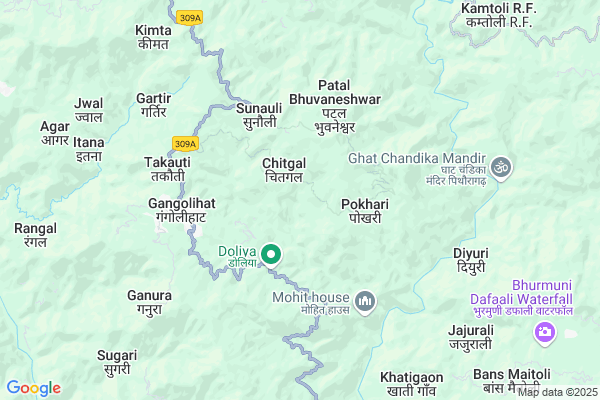600x400 pixels.
Task: Tap the Doliya location pin
Action: [x=270, y=255]
